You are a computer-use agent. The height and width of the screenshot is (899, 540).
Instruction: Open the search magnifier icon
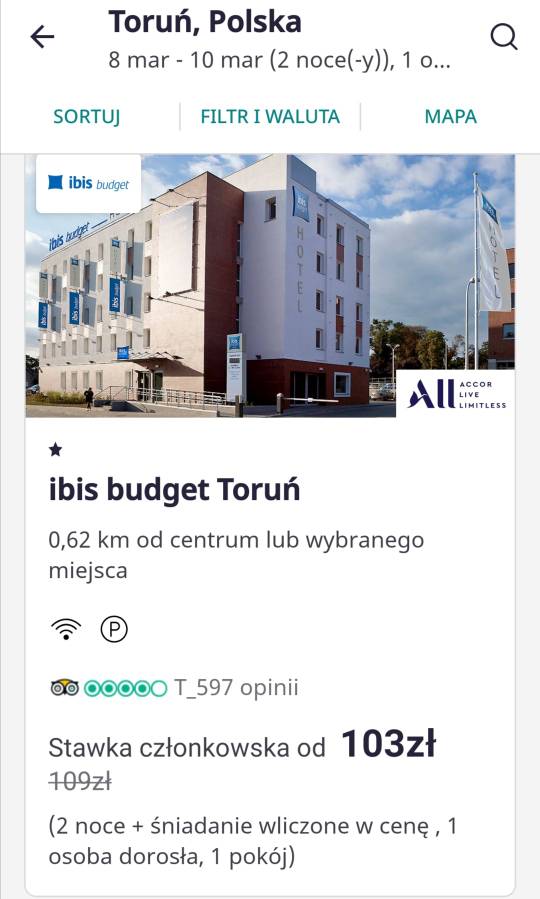504,37
